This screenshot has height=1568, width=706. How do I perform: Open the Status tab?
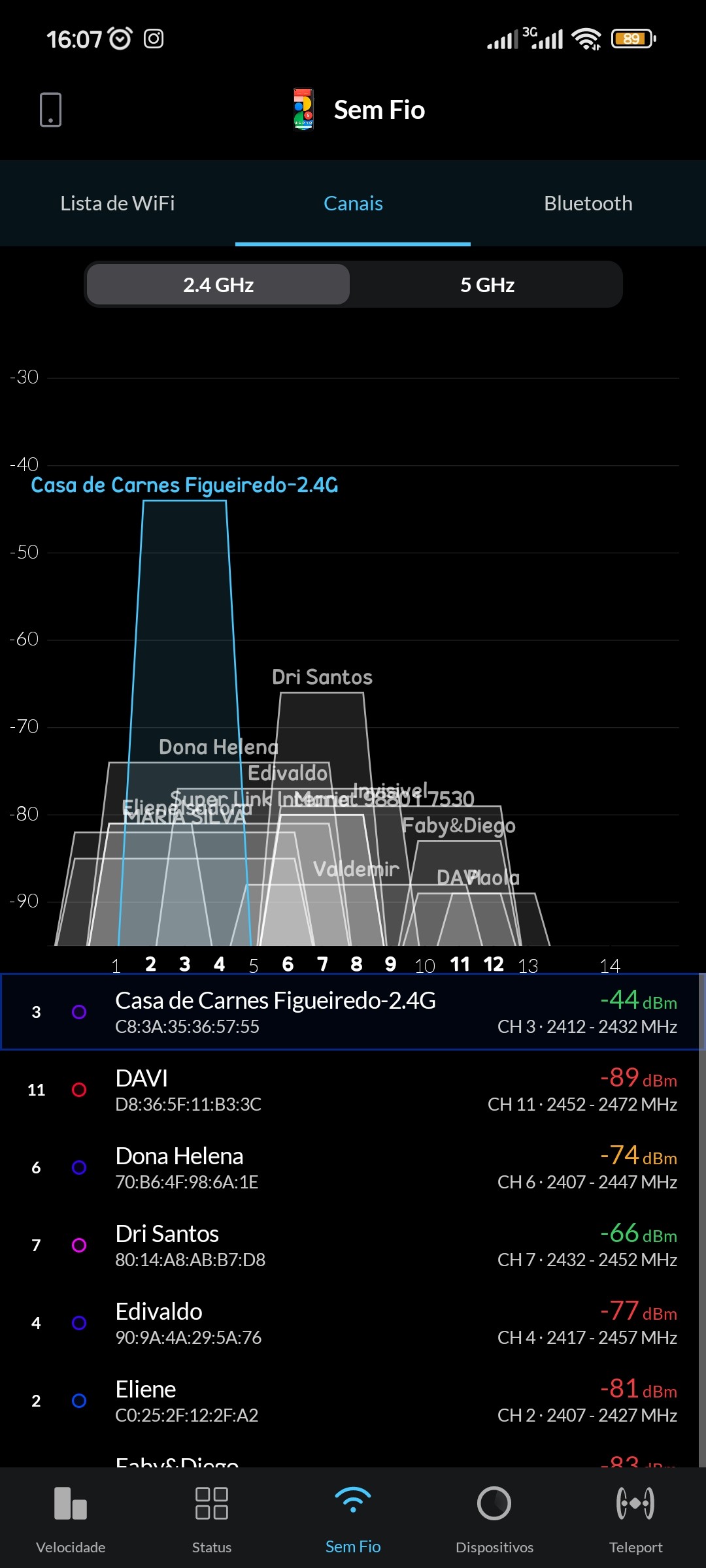pyautogui.click(x=212, y=1519)
